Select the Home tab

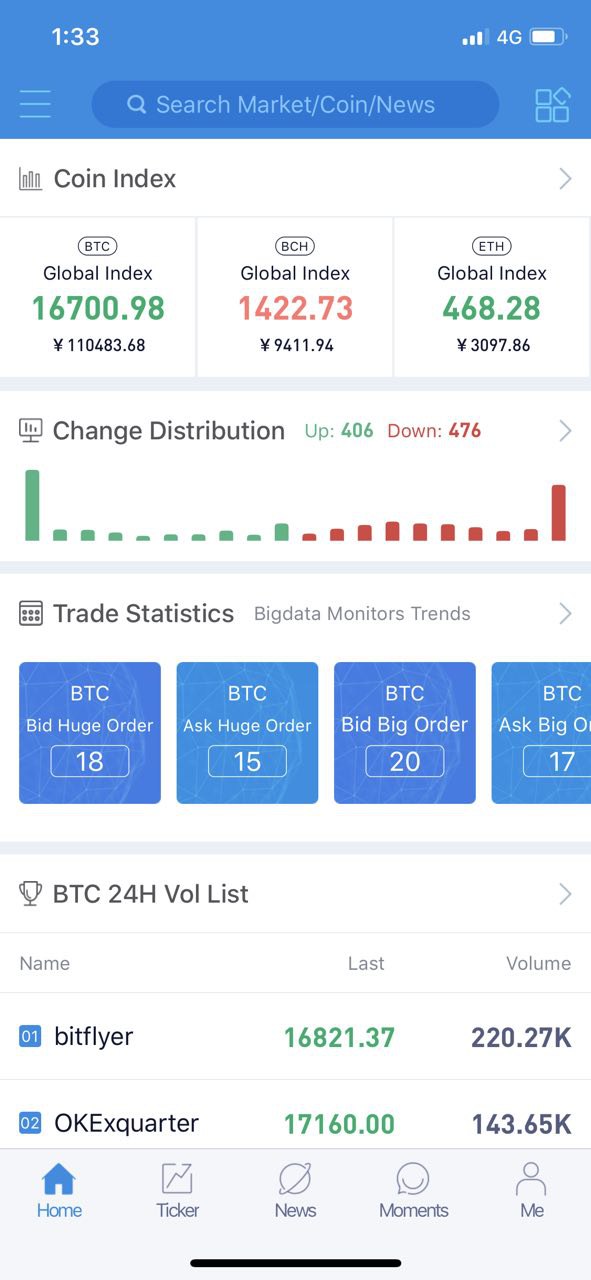coord(59,1191)
